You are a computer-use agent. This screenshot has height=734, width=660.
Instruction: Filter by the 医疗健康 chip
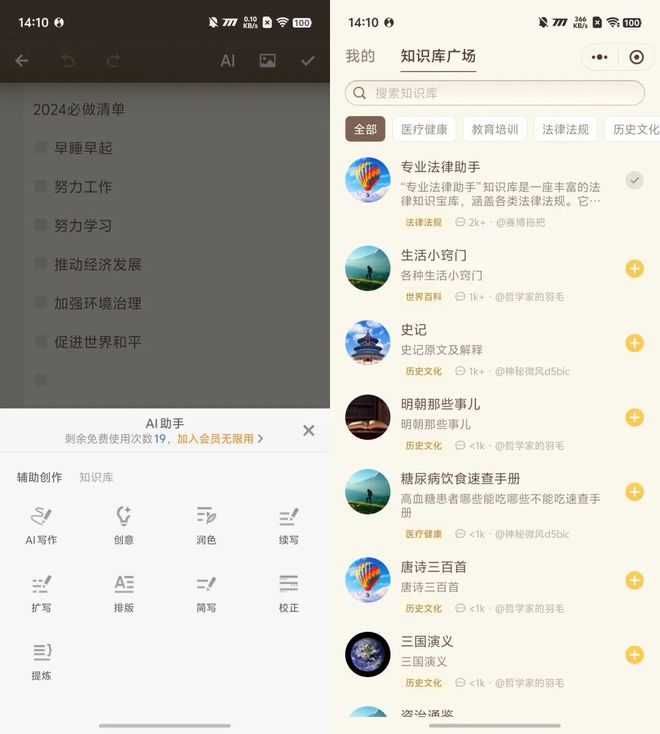point(423,129)
